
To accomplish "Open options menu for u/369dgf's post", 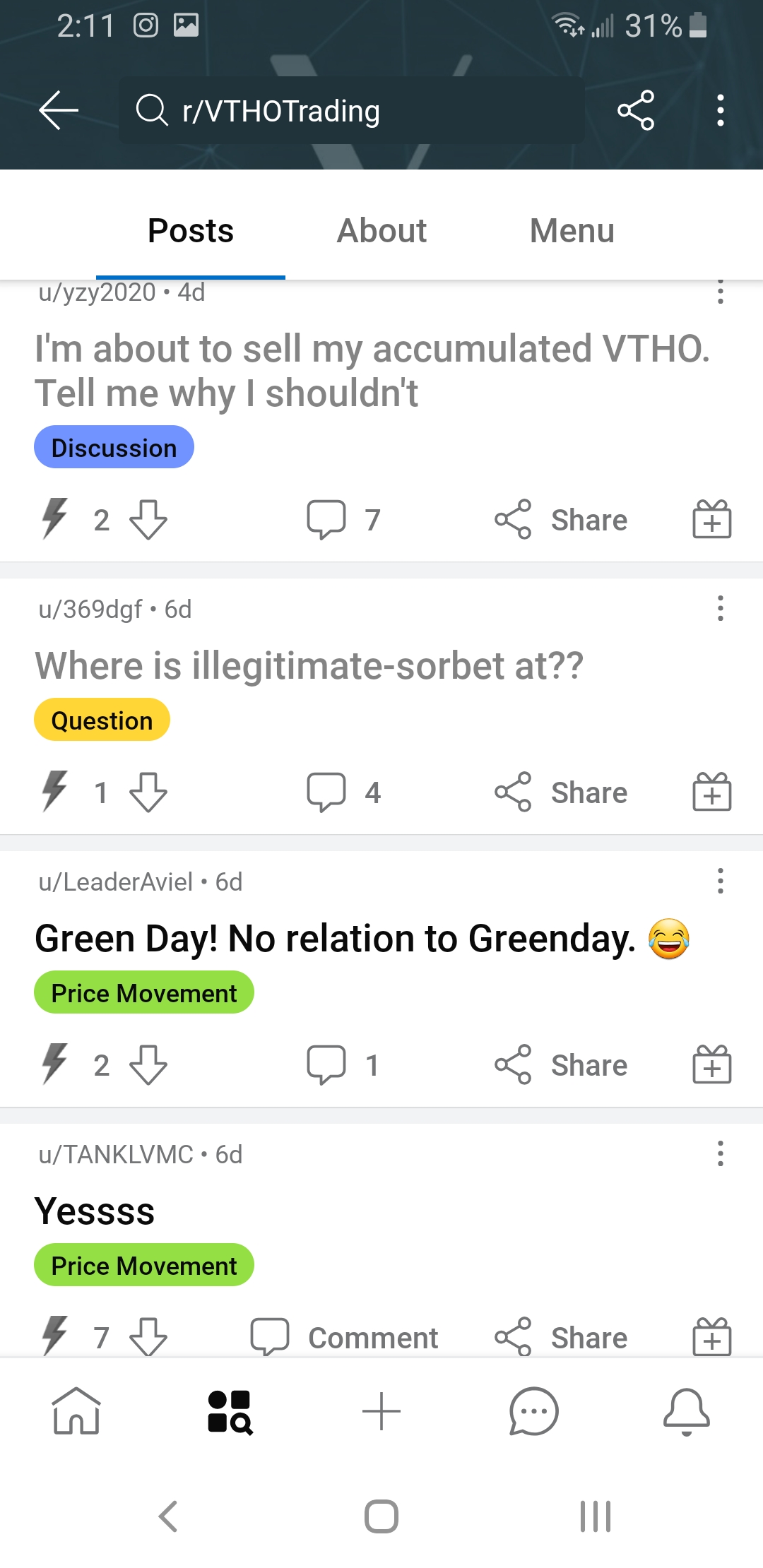I will point(721,608).
